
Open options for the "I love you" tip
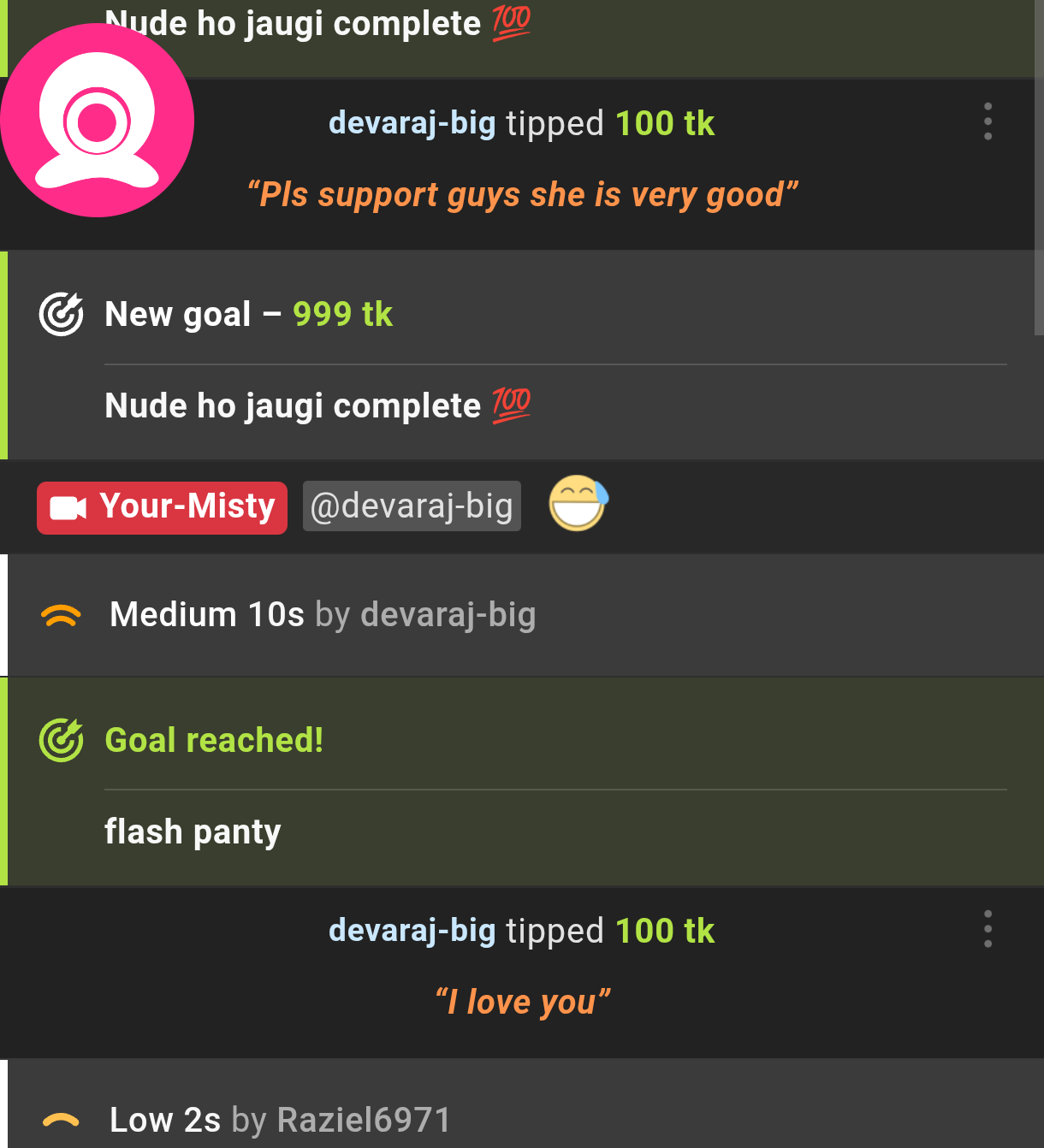tap(988, 929)
